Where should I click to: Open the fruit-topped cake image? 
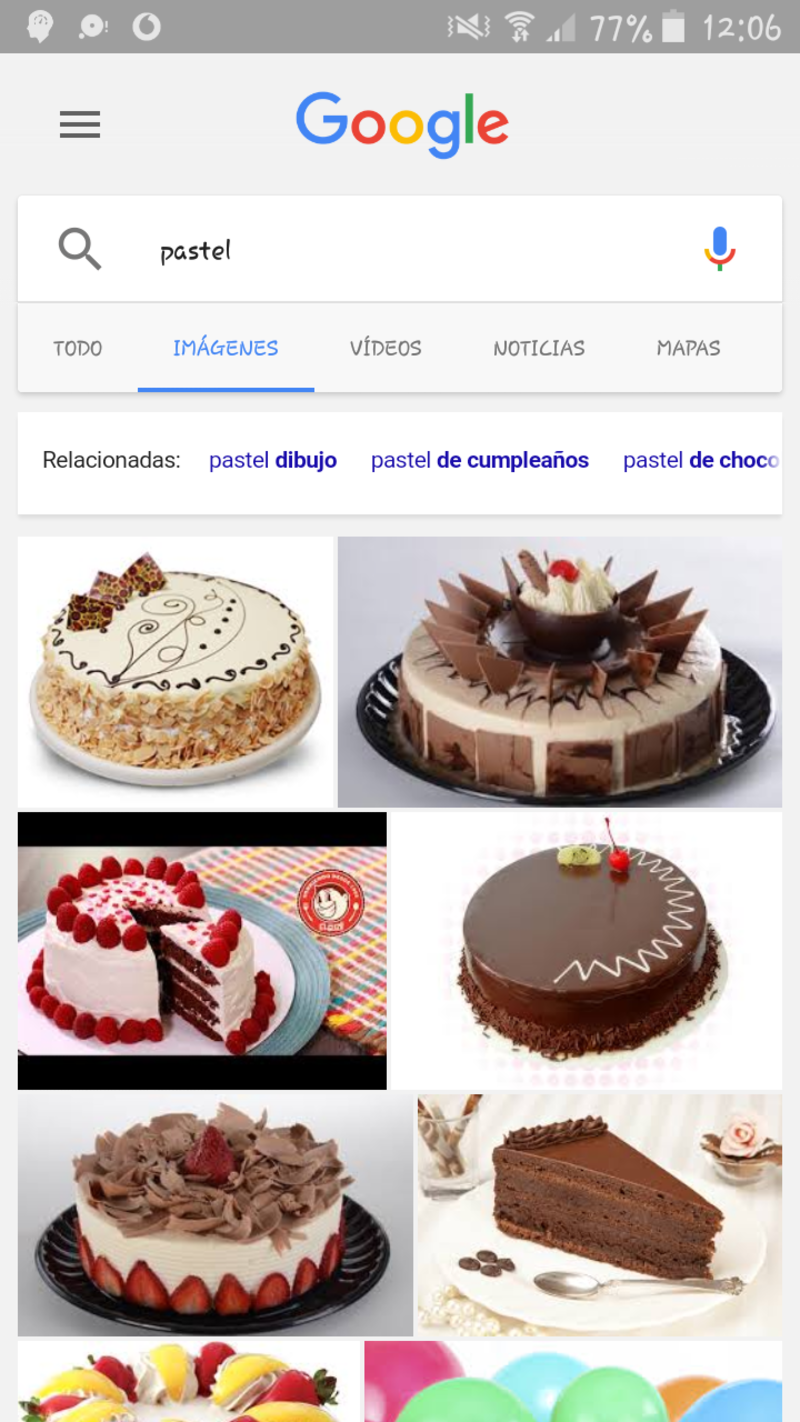point(188,1382)
